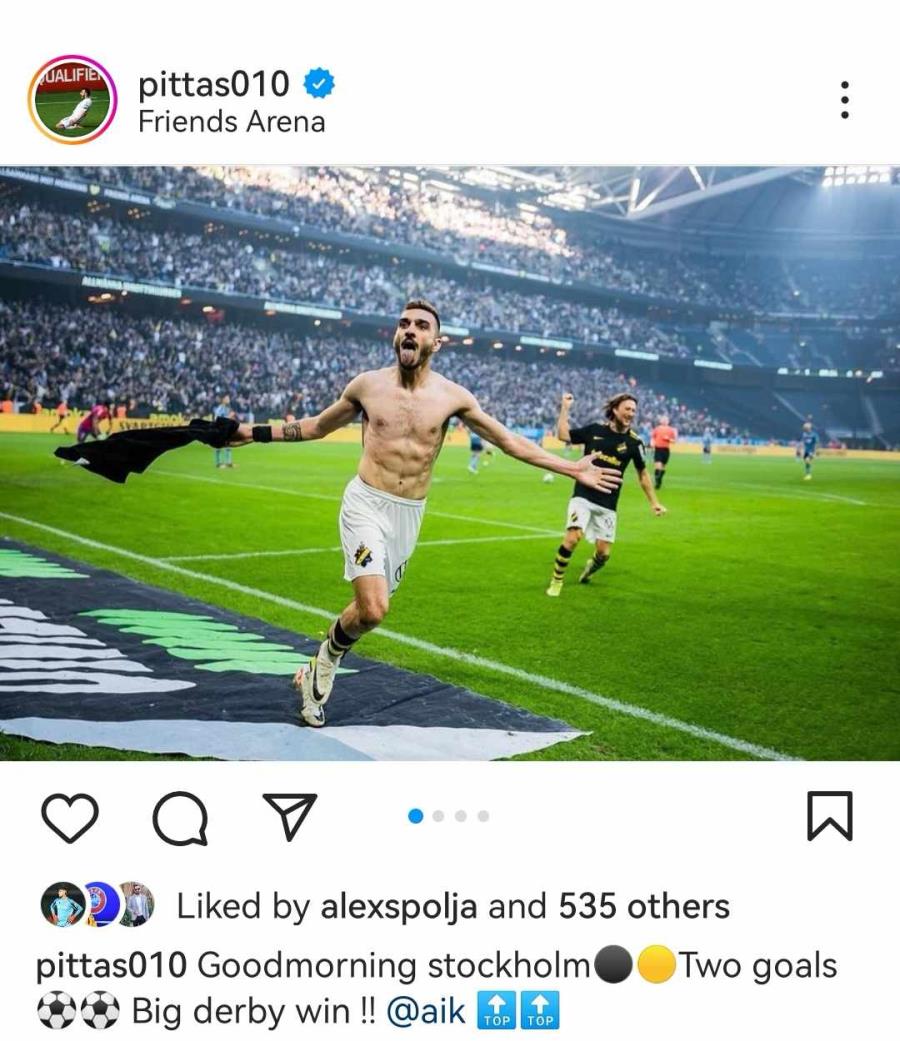The width and height of the screenshot is (900, 1041).
Task: View the list of 535 others who liked
Action: tap(643, 907)
